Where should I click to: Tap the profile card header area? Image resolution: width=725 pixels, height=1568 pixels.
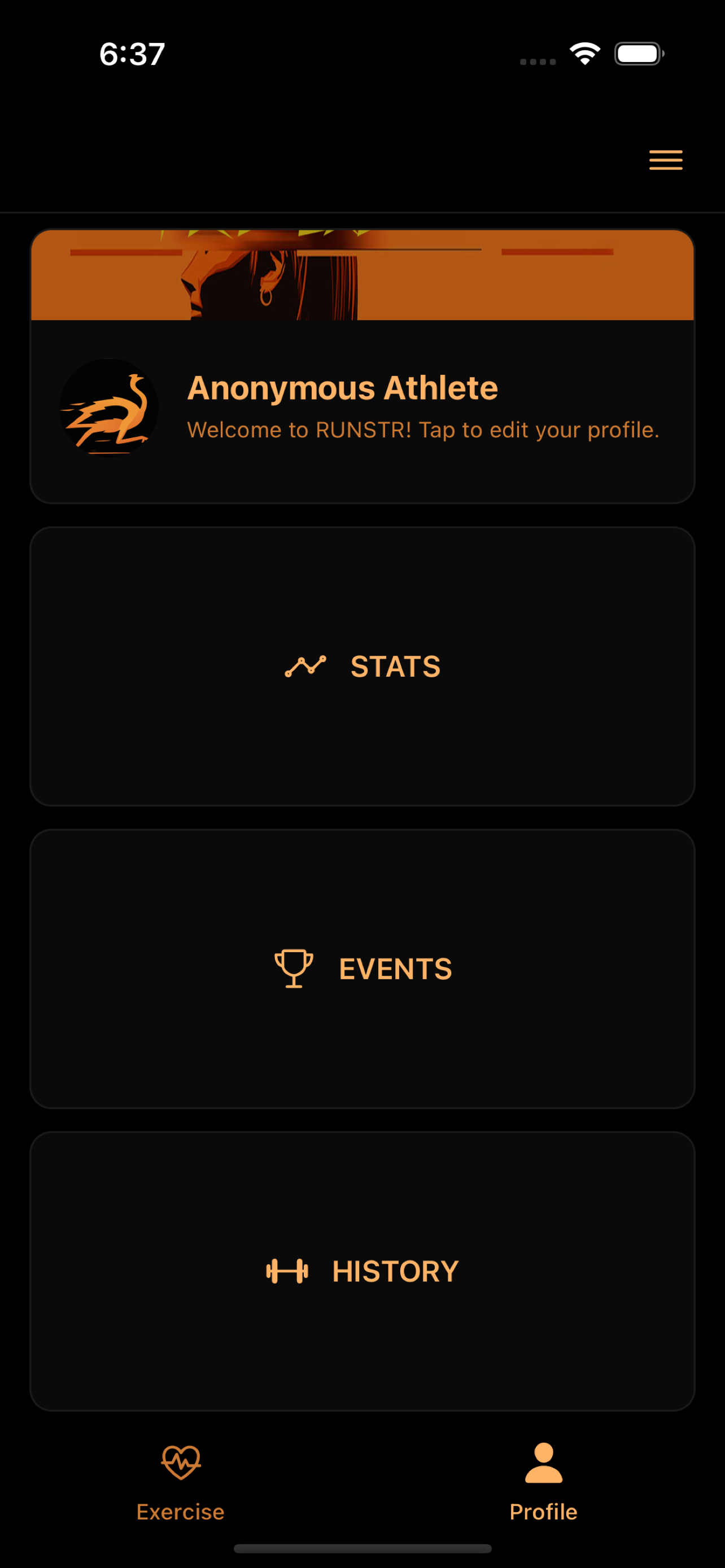[362, 409]
